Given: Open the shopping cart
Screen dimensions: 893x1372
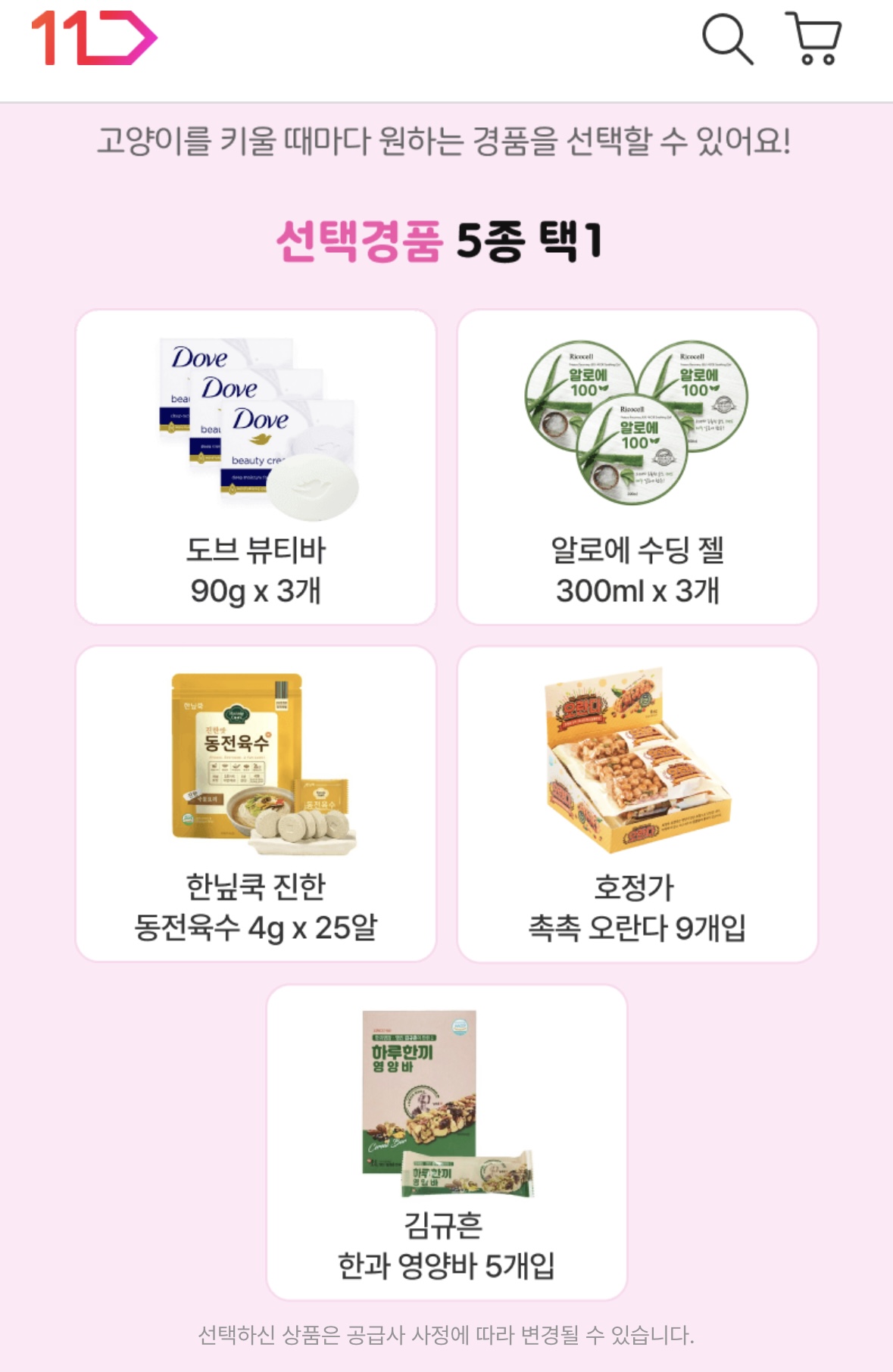Looking at the screenshot, I should click(x=814, y=39).
